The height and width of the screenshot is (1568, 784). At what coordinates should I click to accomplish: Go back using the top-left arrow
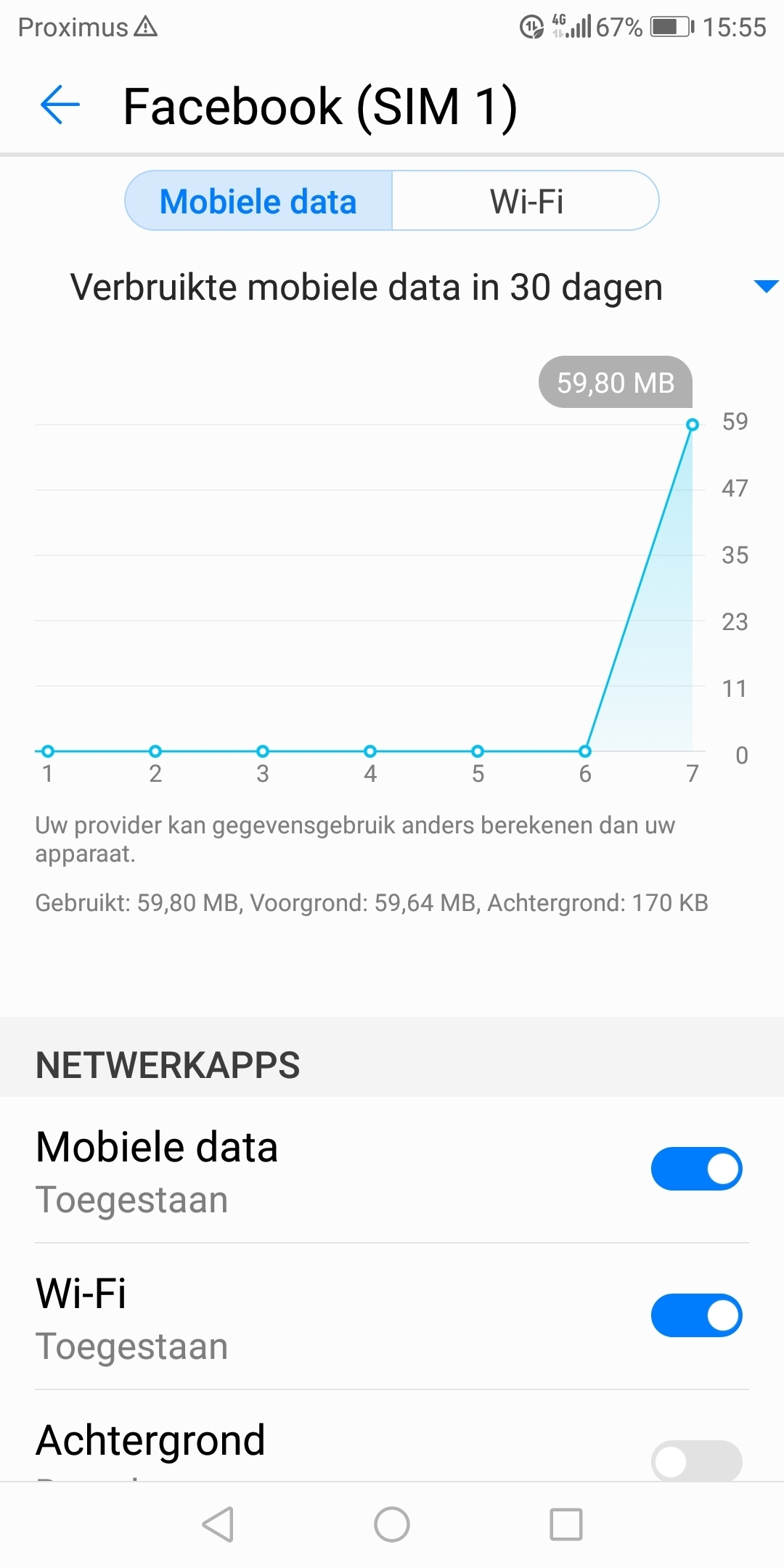point(60,105)
